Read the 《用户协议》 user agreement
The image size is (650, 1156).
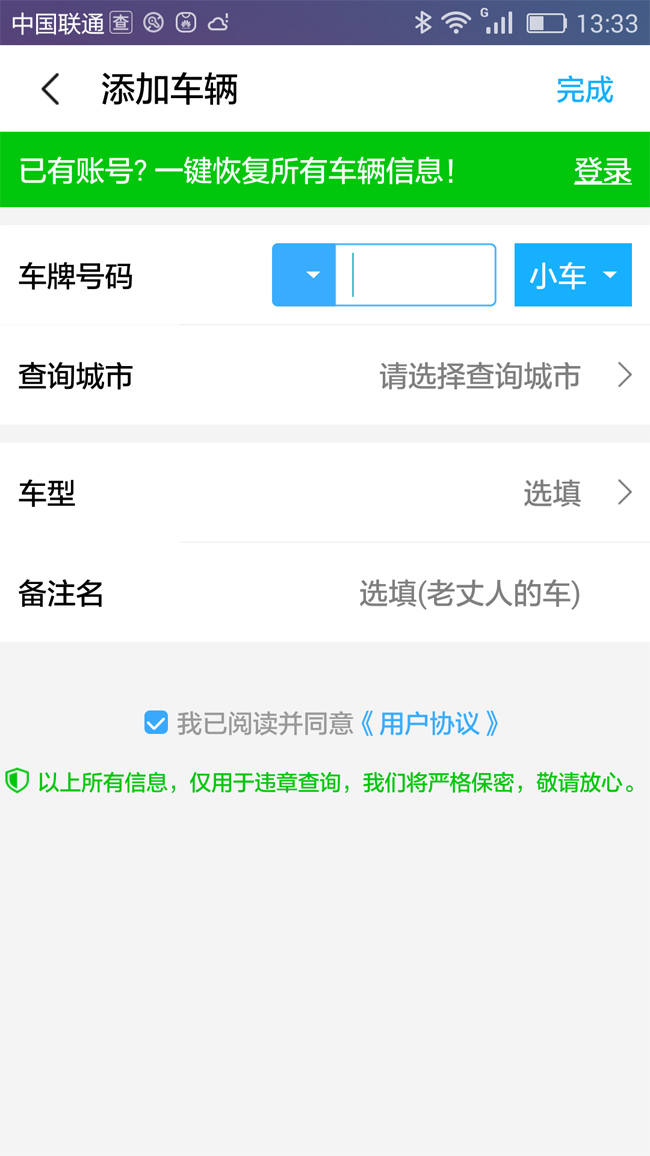click(430, 723)
